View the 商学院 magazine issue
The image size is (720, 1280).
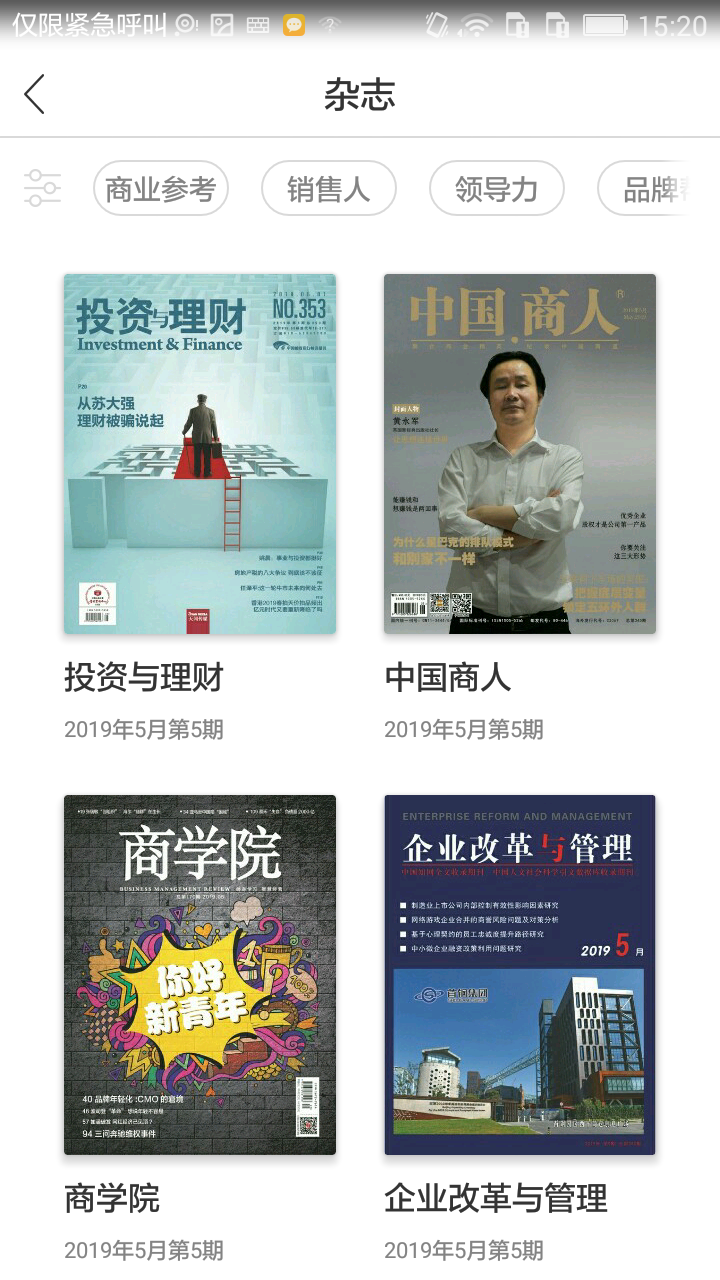click(200, 975)
